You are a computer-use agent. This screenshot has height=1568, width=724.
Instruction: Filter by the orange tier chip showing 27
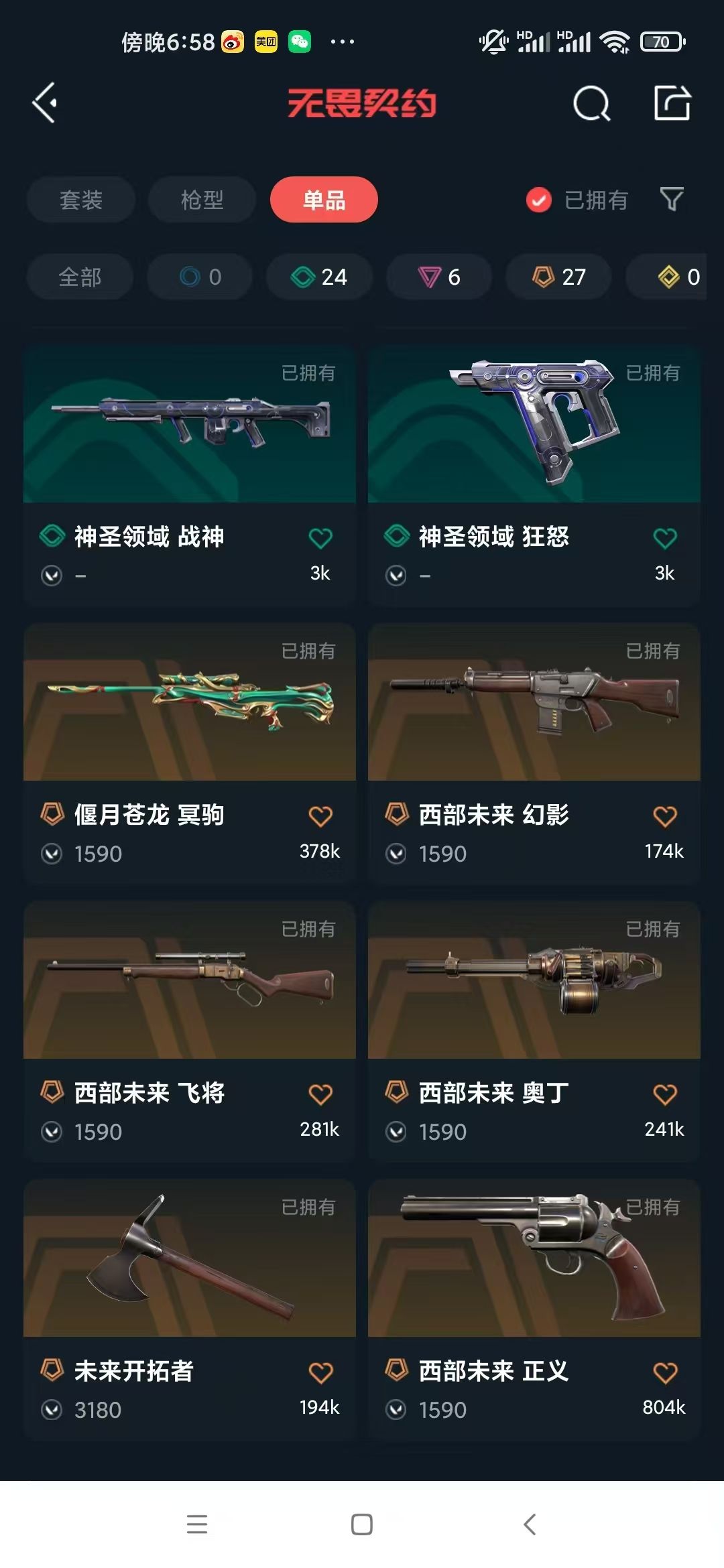click(558, 277)
